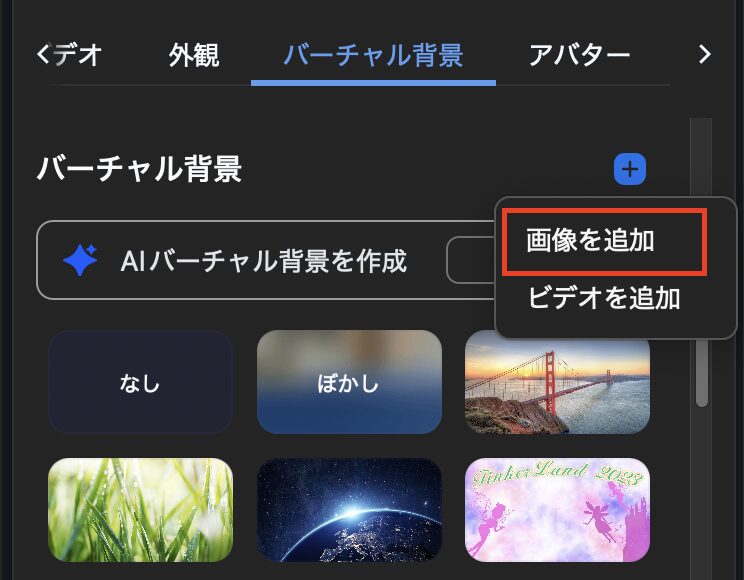Viewport: 744px width, 580px height.
Task: Use the pink TinkerLand fairy background
Action: coord(557,510)
